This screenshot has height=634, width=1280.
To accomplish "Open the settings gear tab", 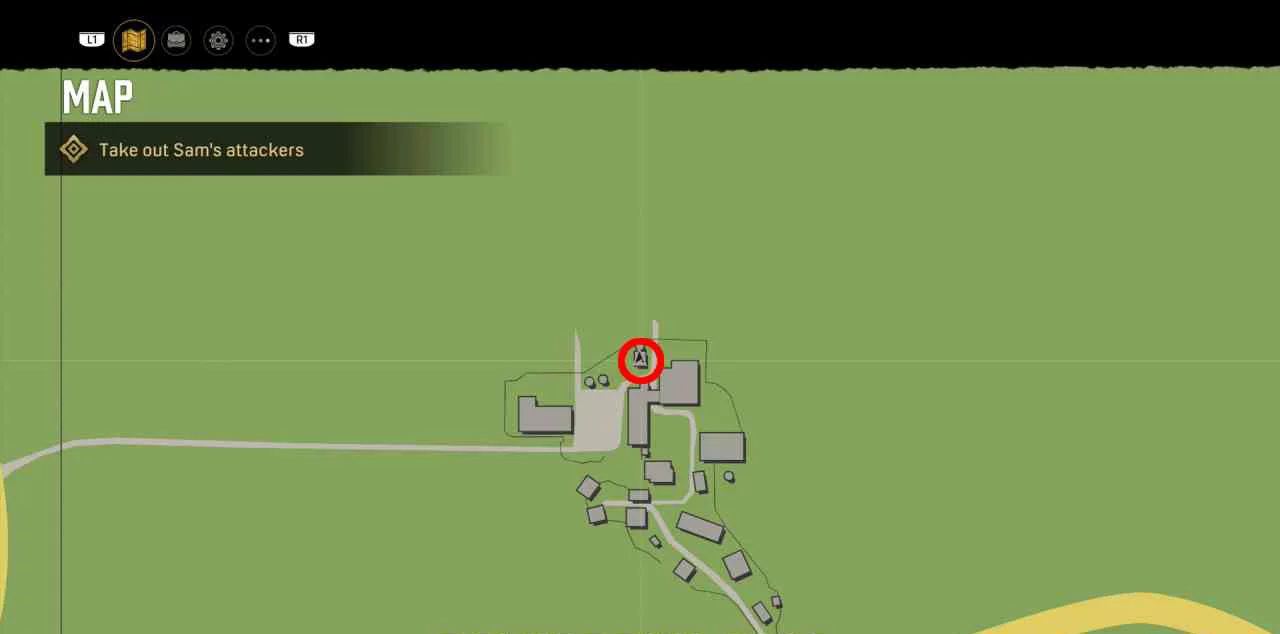I will (219, 40).
